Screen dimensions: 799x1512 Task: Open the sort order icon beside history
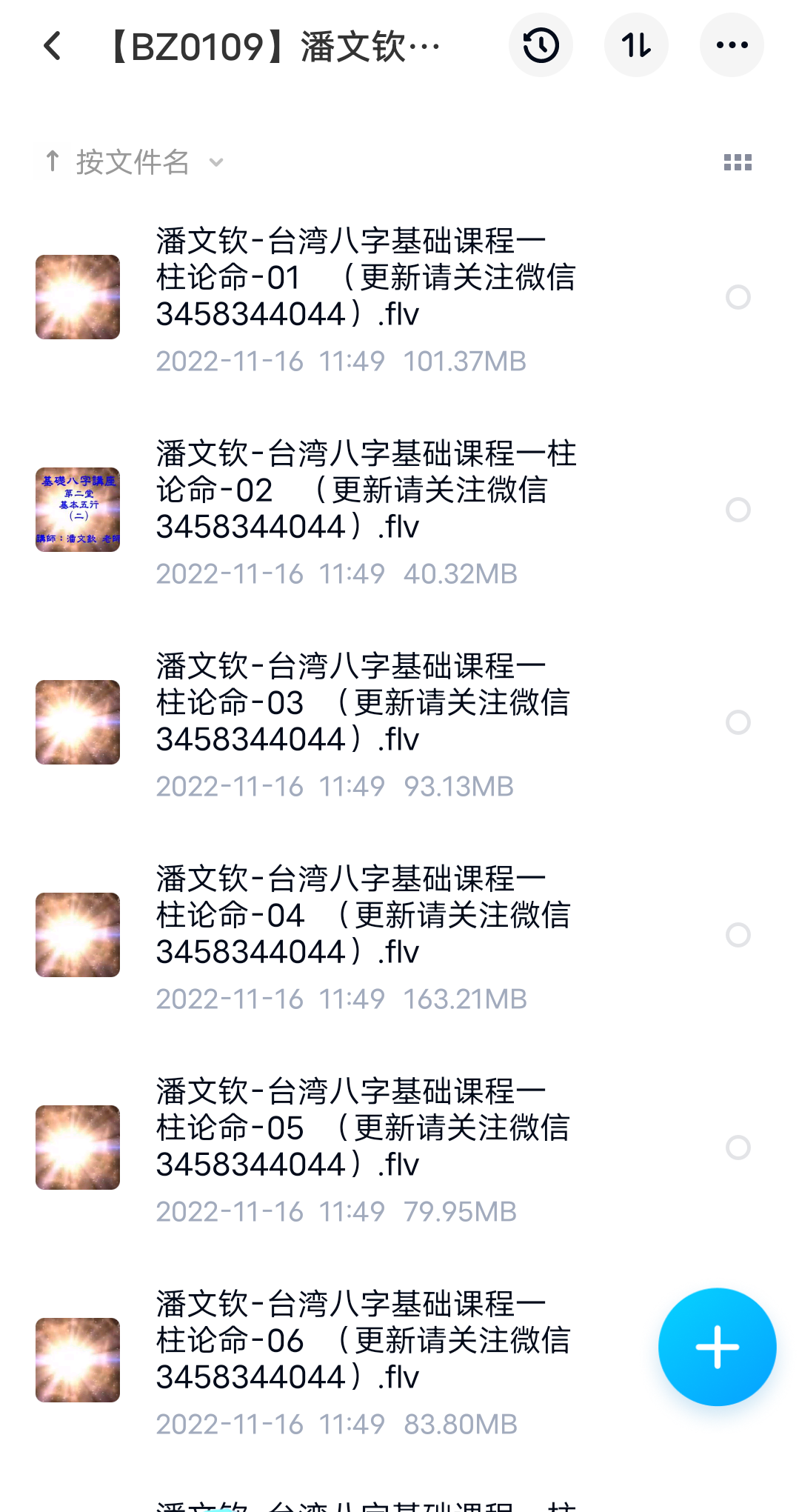tap(636, 44)
